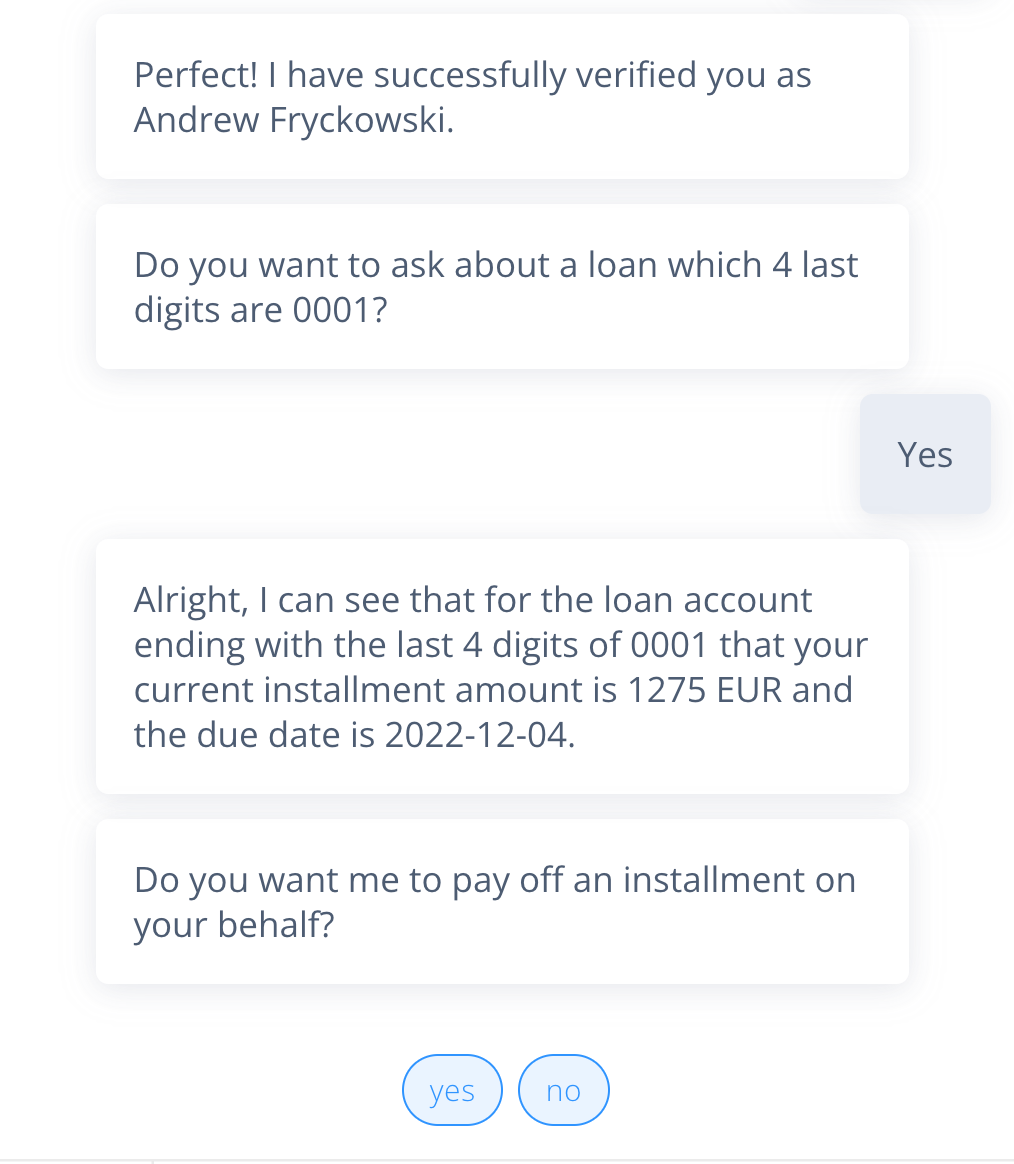Click the gray user response bubble
Screen dimensions: 1014x1164
(x=924, y=453)
